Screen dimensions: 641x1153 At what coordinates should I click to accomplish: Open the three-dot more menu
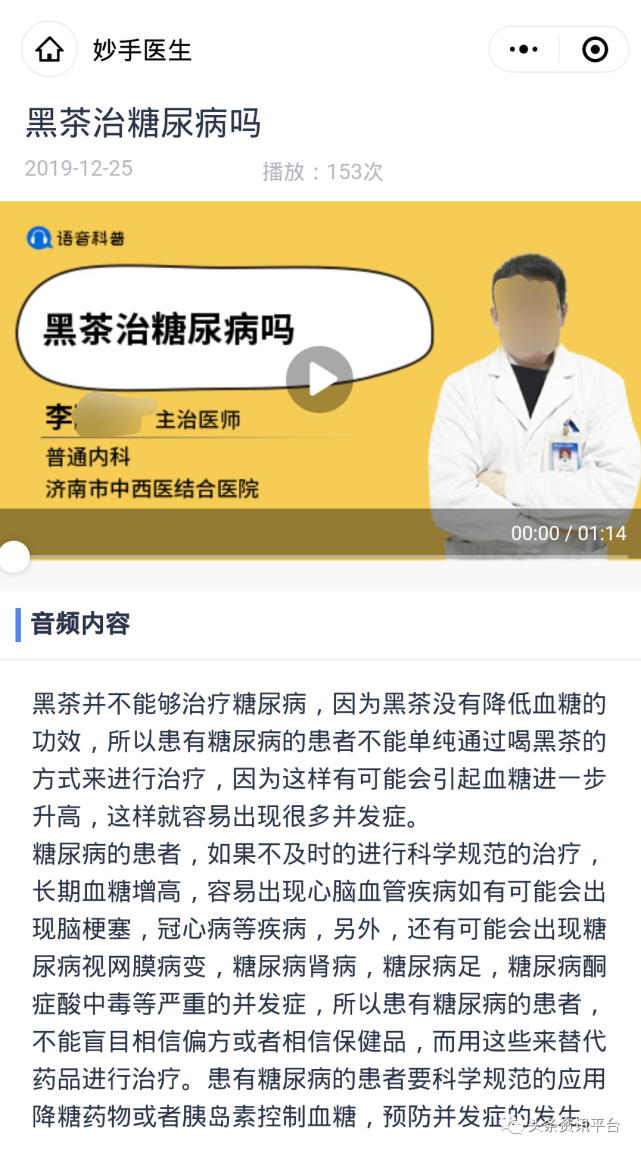(524, 50)
